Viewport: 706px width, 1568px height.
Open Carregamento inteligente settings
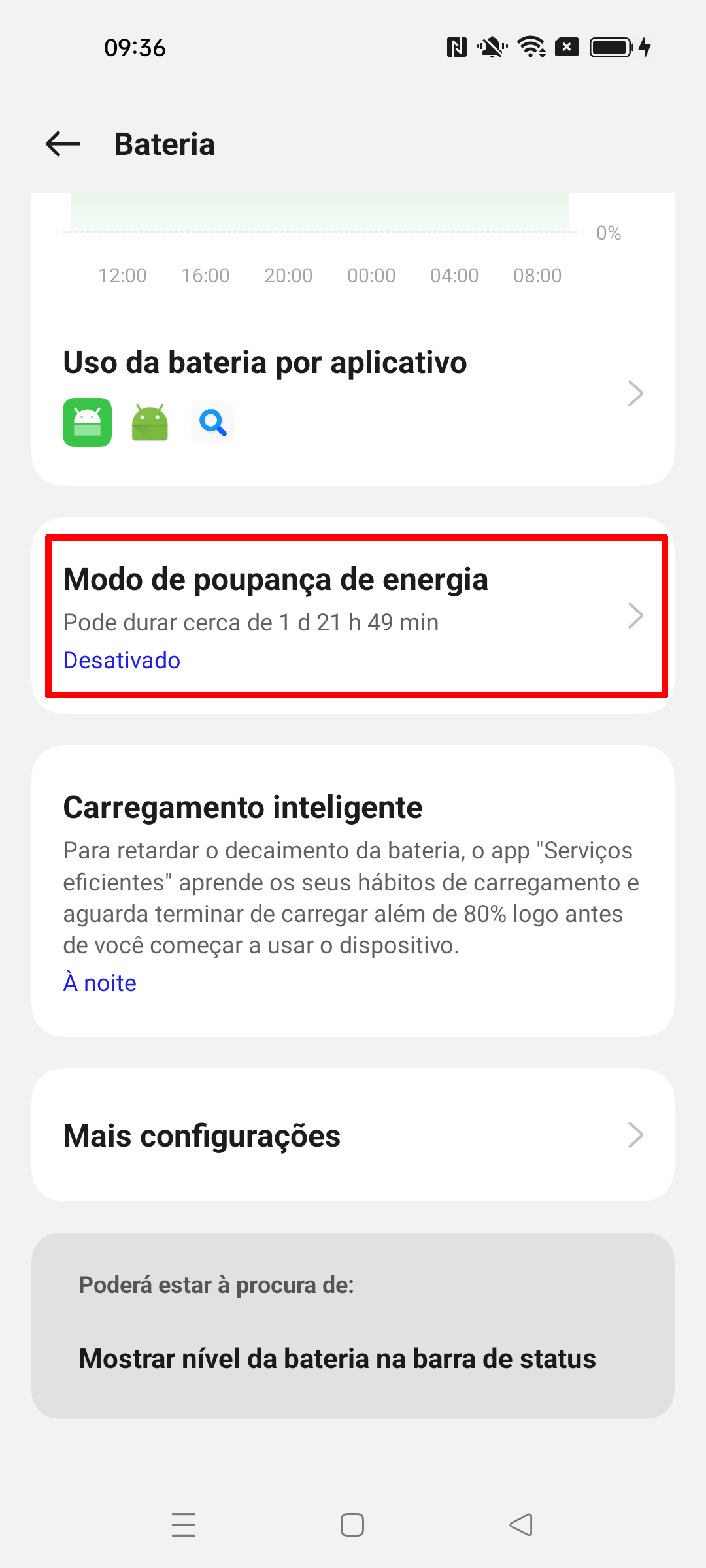click(353, 890)
